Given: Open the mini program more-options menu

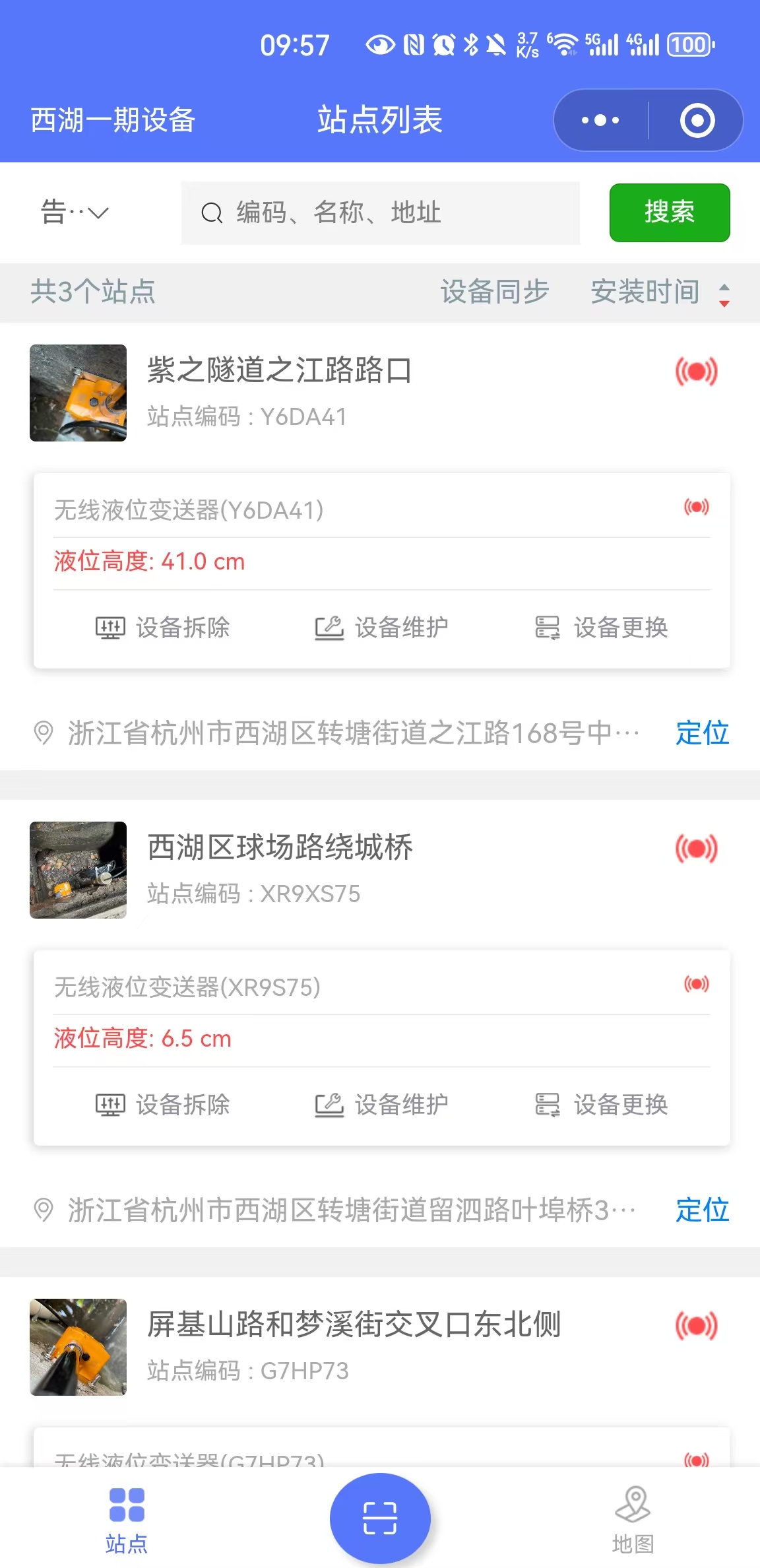Looking at the screenshot, I should tap(600, 121).
